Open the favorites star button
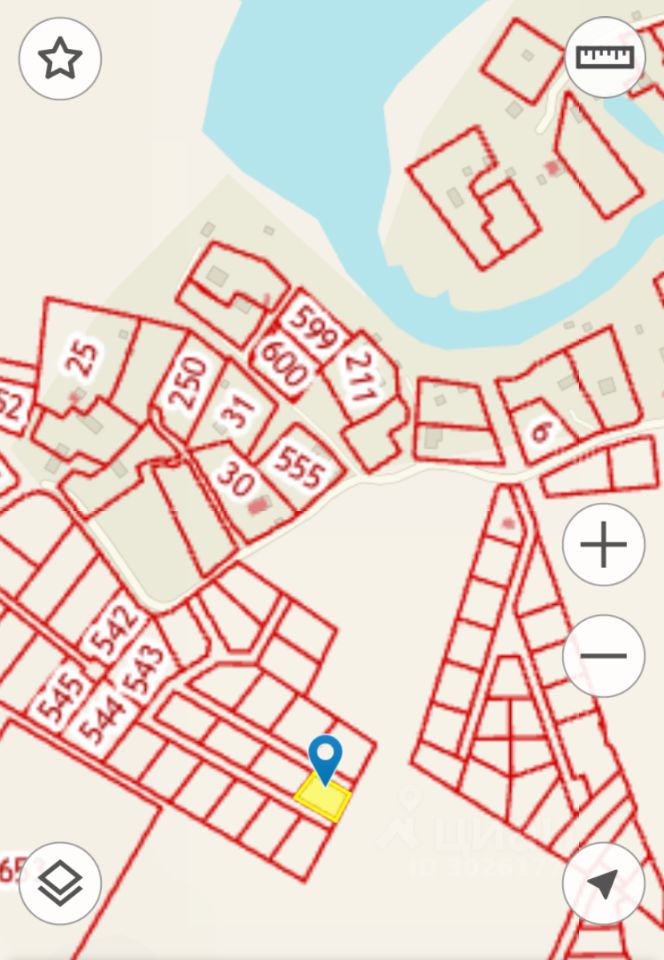The image size is (664, 960). [x=60, y=59]
